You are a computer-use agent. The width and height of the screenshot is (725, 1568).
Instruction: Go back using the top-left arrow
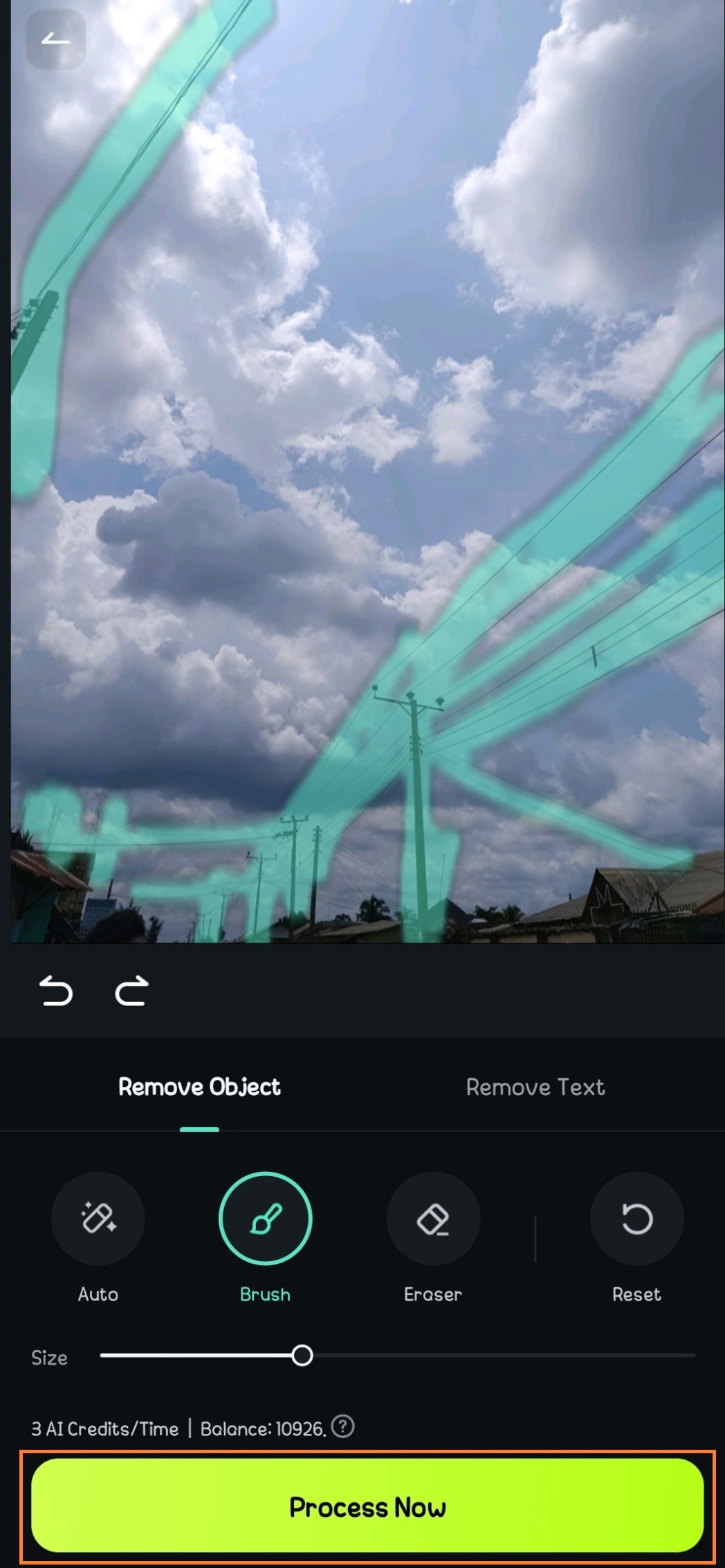tap(56, 39)
